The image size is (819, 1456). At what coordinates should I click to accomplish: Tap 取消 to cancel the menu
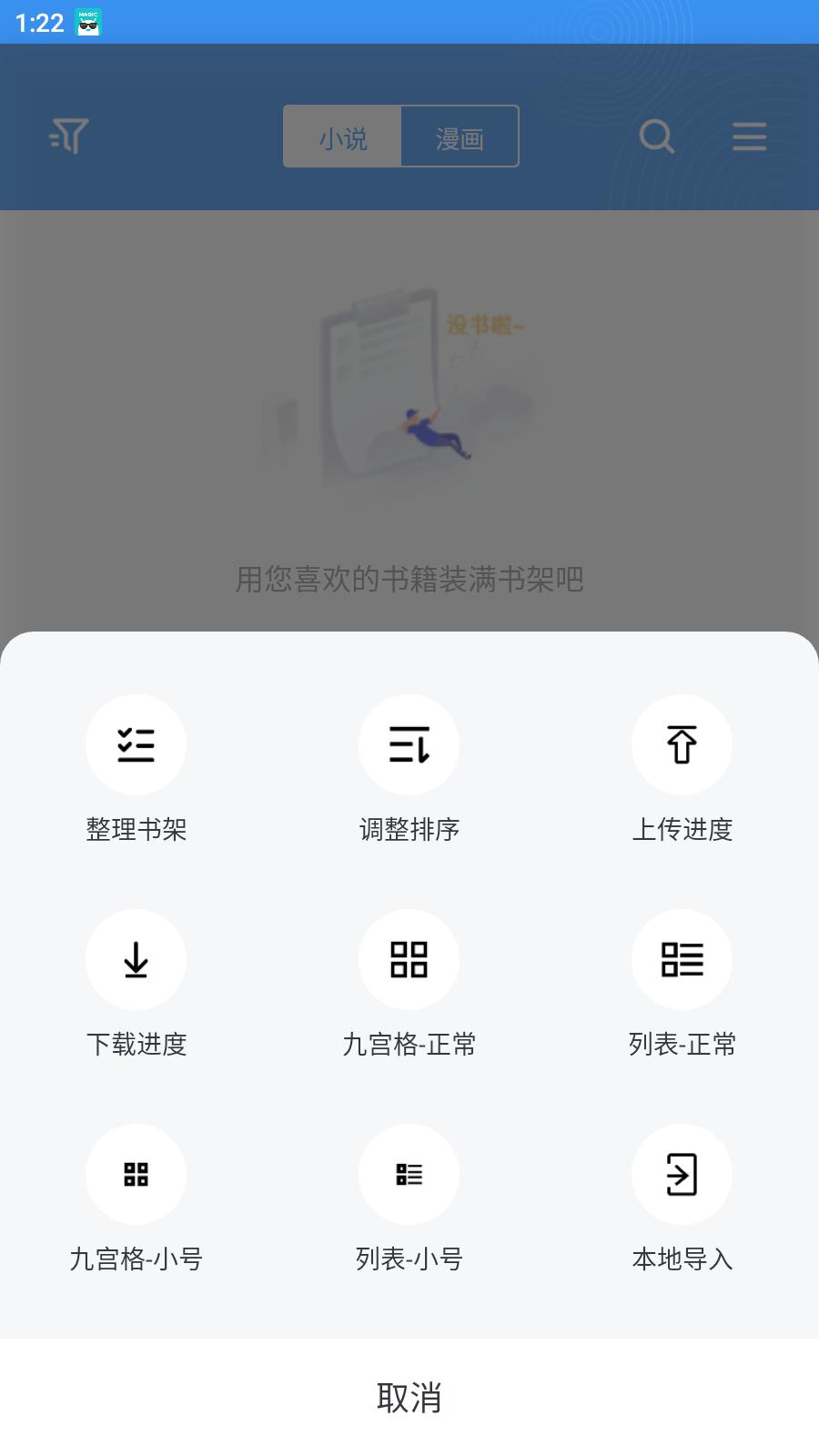pyautogui.click(x=409, y=1399)
